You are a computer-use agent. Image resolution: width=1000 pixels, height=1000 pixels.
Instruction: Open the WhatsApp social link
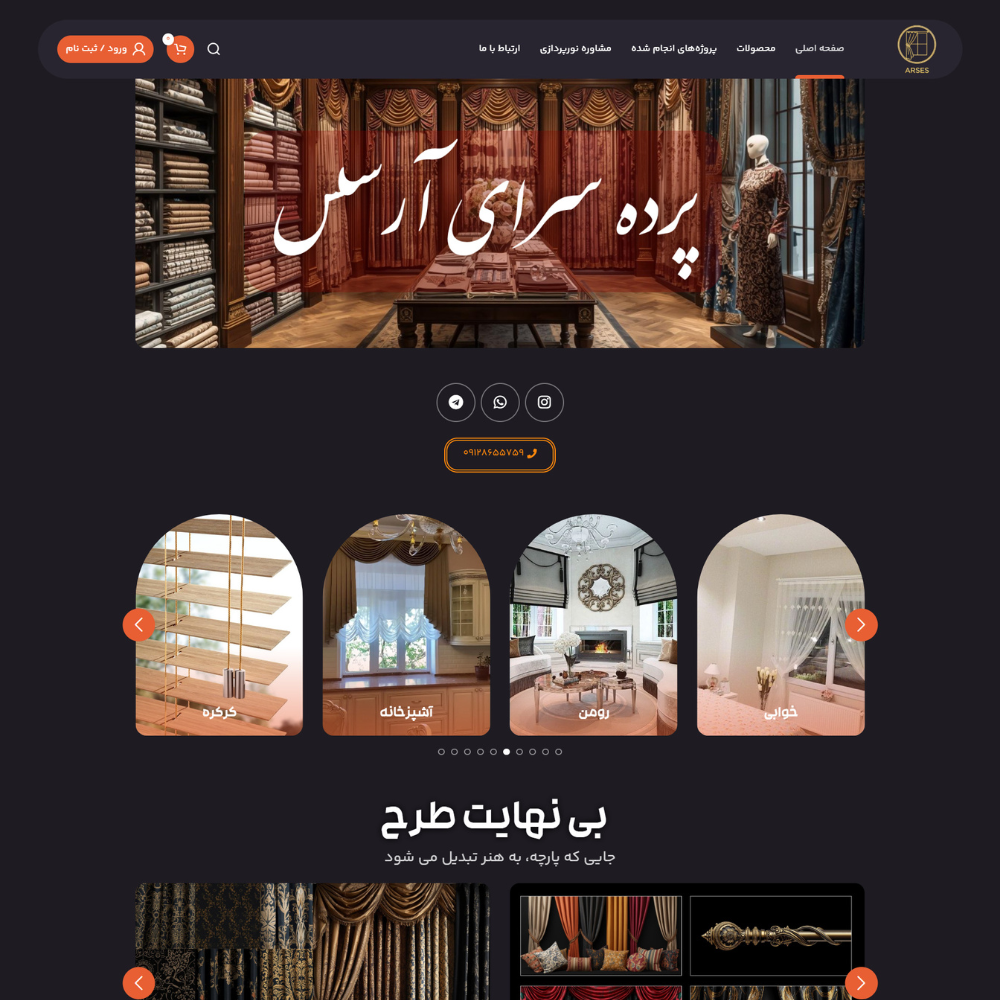[x=500, y=402]
